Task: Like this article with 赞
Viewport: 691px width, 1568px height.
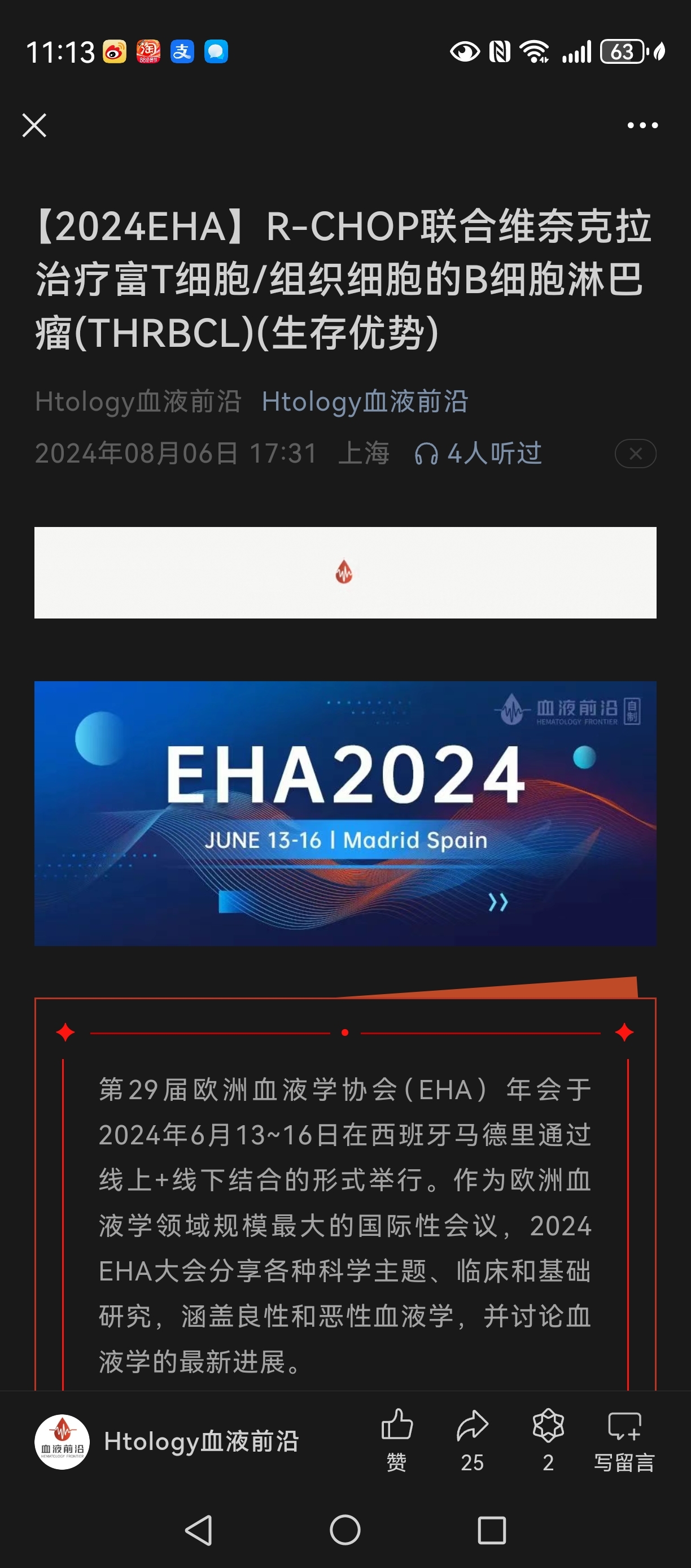Action: (x=397, y=1440)
